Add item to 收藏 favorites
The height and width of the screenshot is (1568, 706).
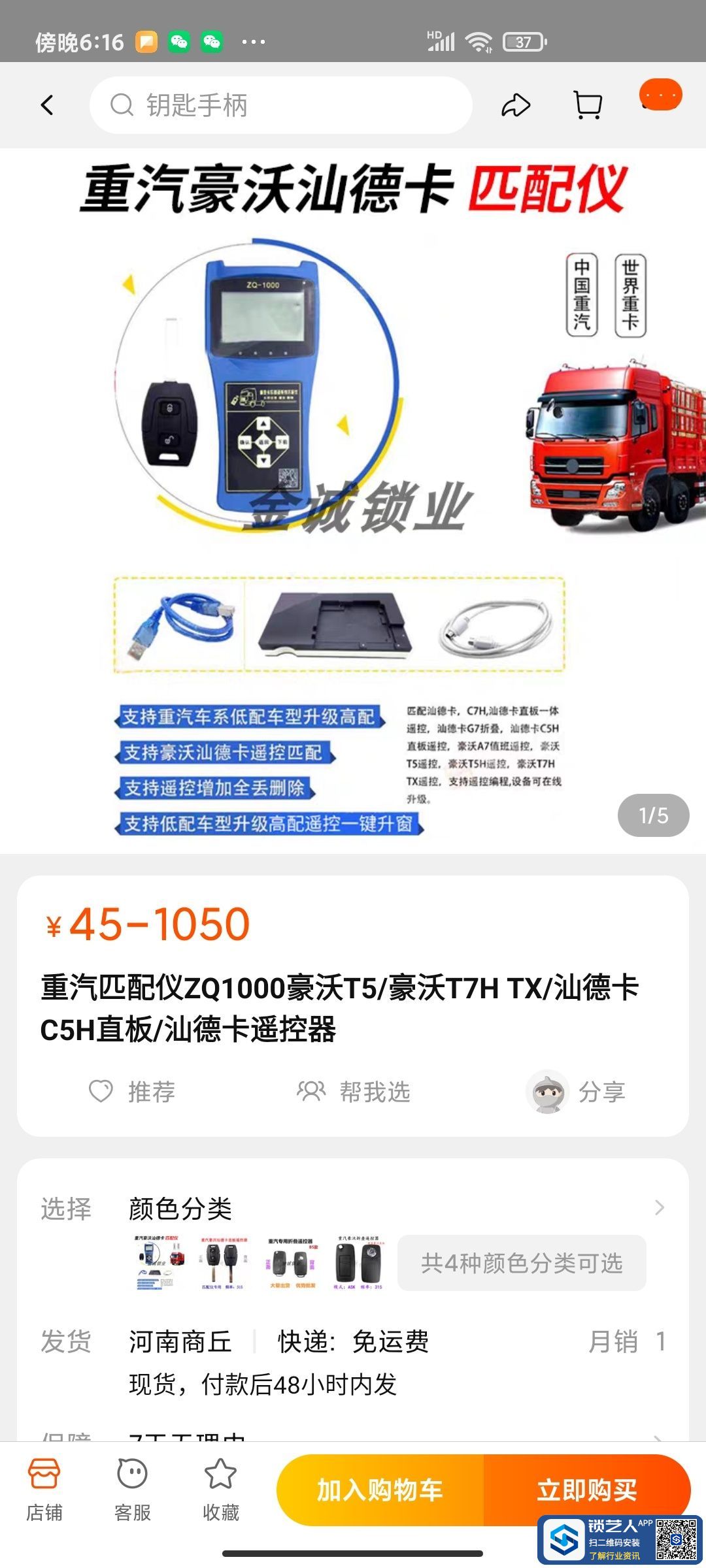click(x=220, y=1490)
